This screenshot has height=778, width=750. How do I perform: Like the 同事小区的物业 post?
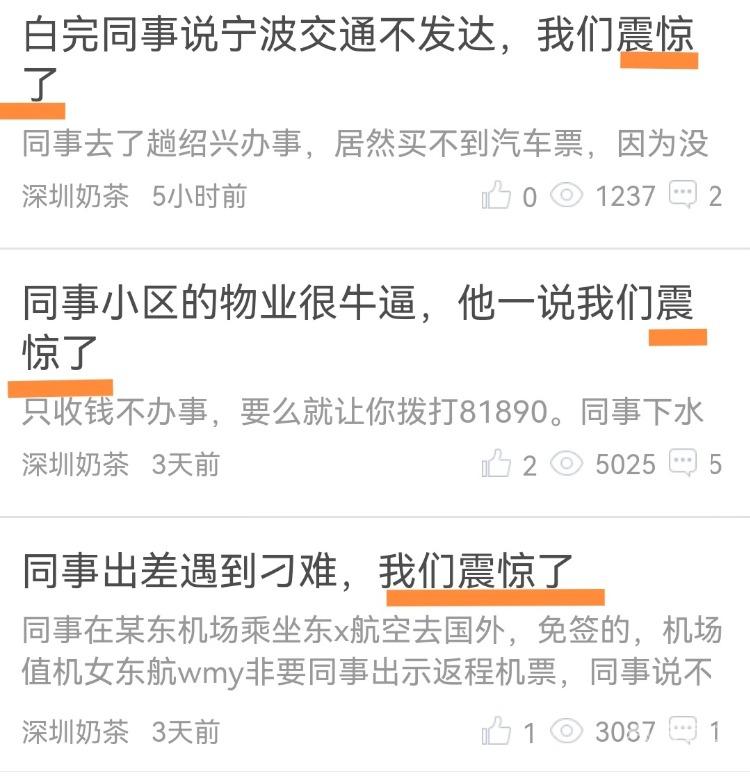pos(497,464)
